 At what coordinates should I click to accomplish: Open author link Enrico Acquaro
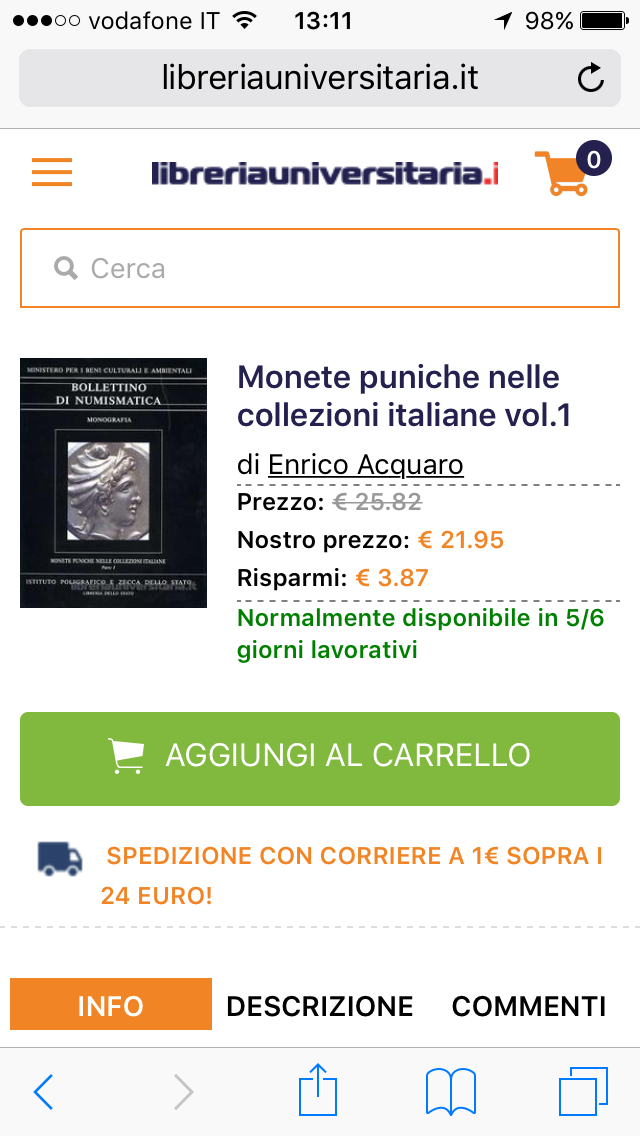tap(365, 464)
